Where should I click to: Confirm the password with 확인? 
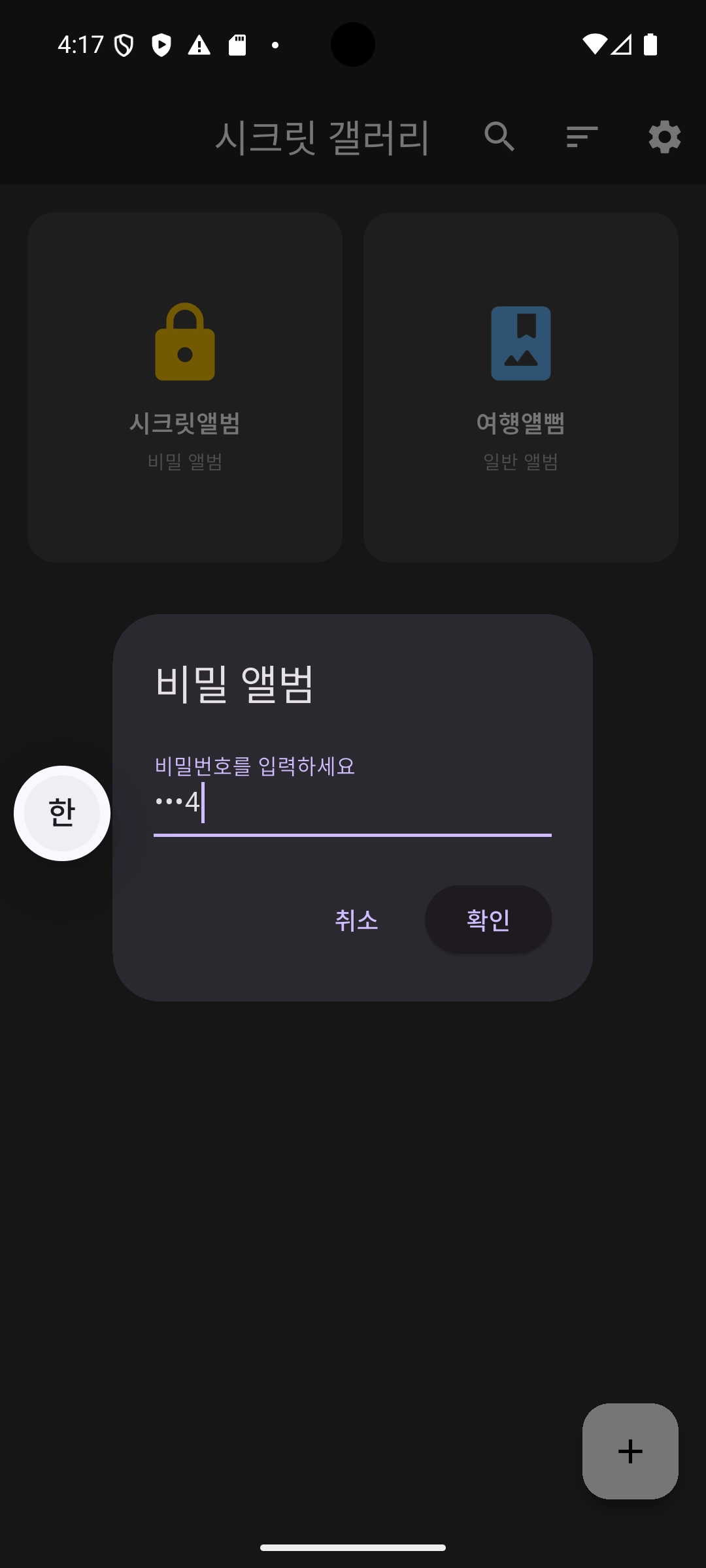point(488,919)
